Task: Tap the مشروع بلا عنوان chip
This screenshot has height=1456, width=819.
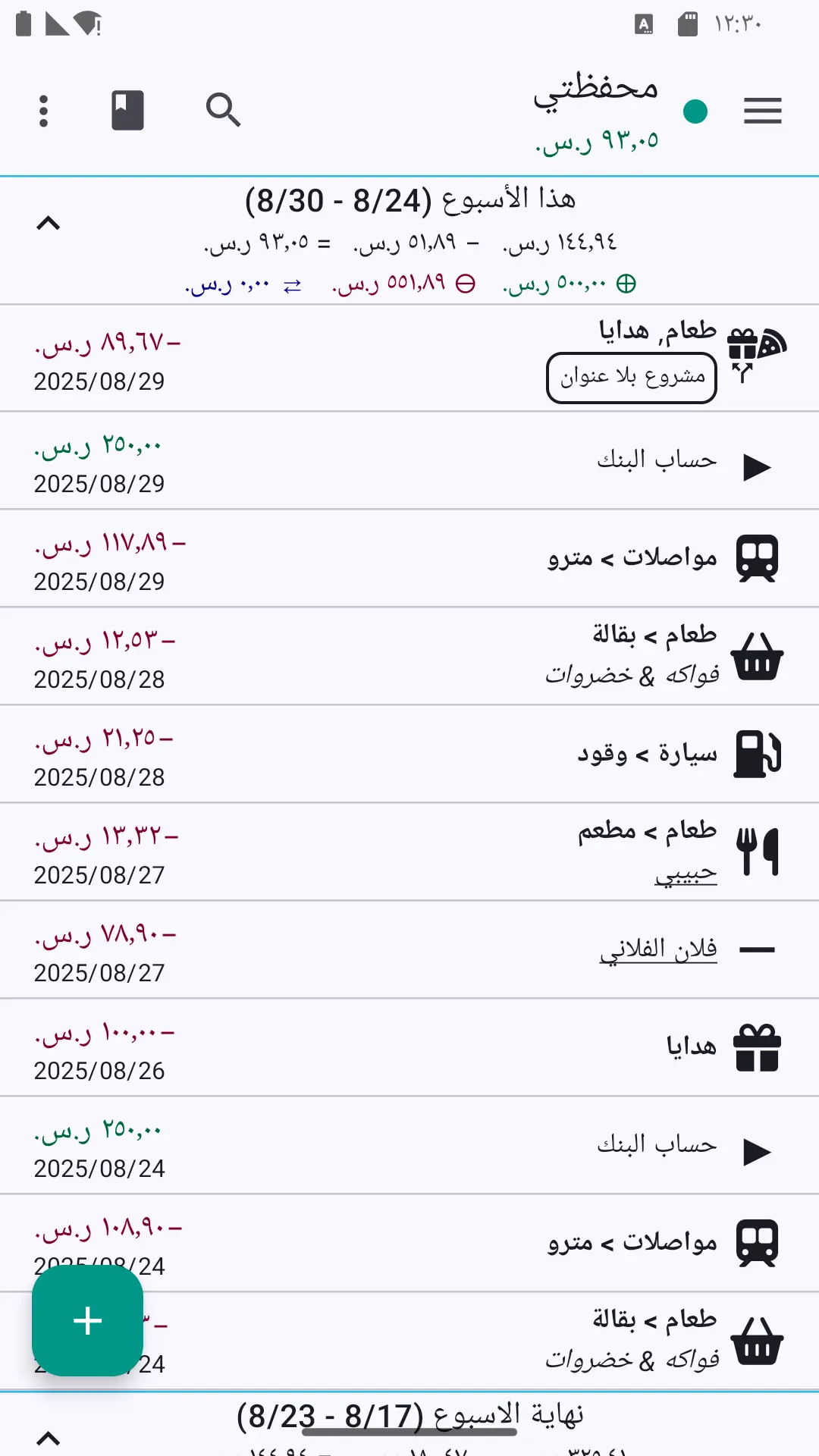Action: [632, 378]
